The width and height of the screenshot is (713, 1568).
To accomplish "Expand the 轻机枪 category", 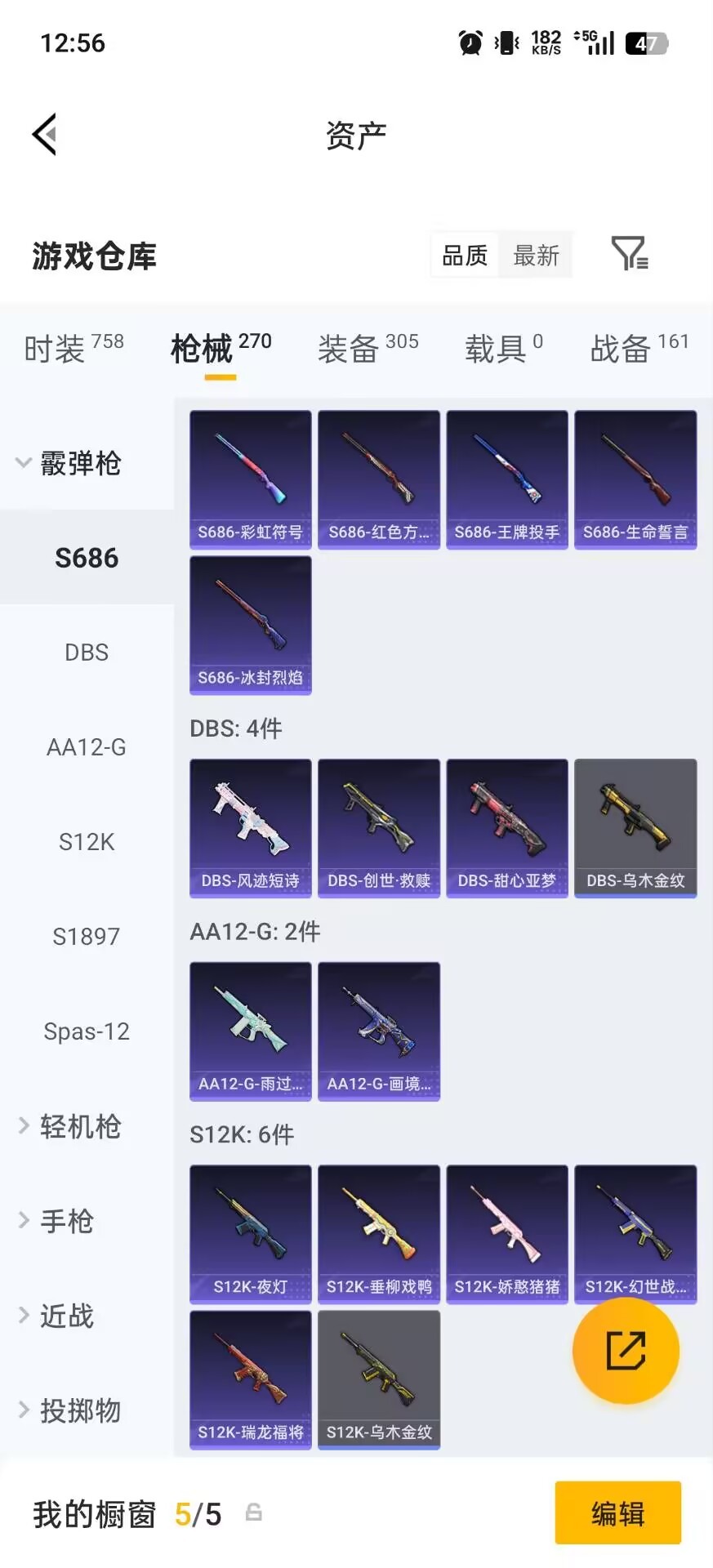I will [x=69, y=1127].
